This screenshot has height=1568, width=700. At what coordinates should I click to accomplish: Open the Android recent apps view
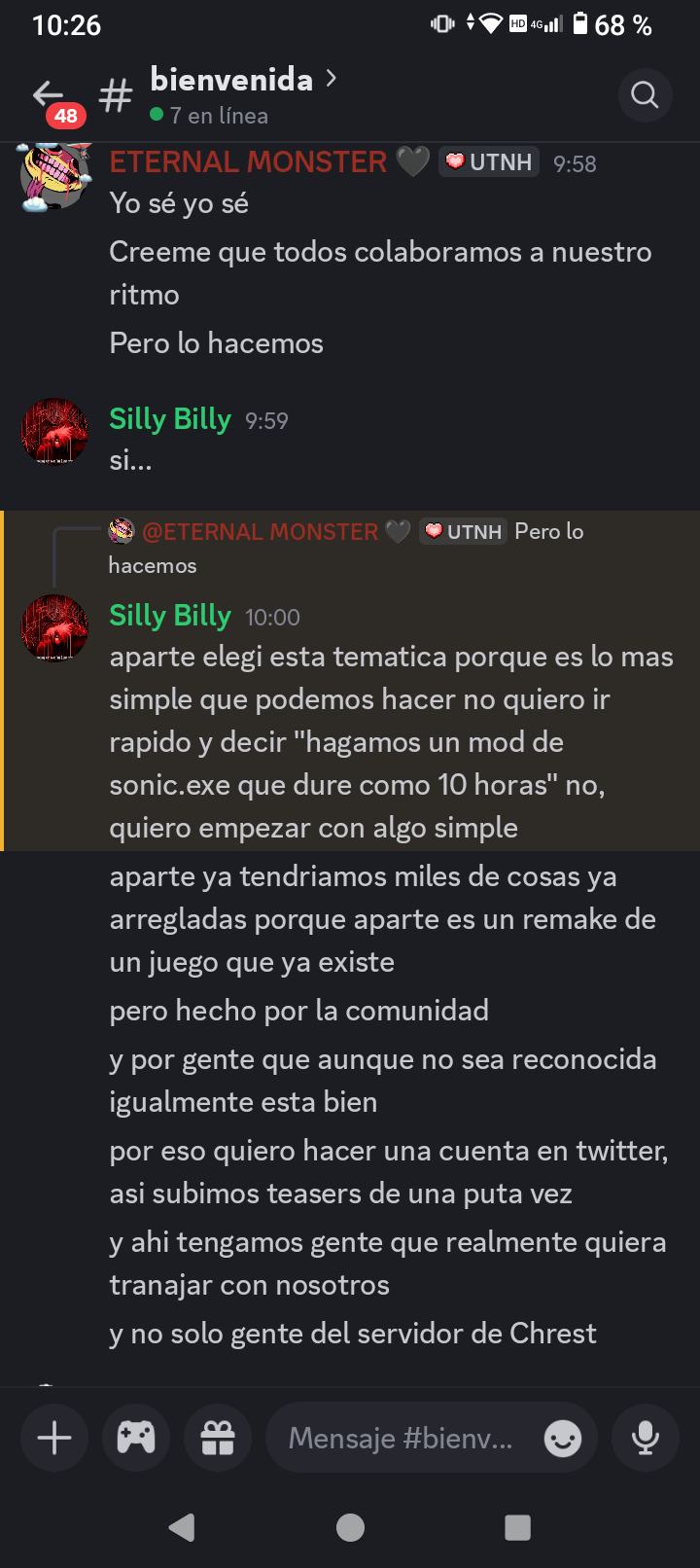[x=517, y=1527]
